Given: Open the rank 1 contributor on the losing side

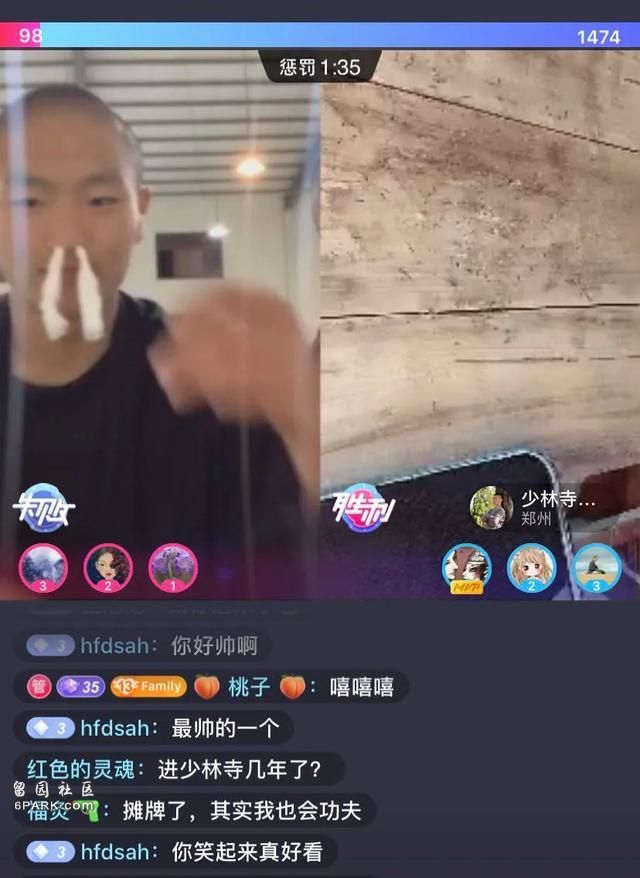Looking at the screenshot, I should click(173, 568).
